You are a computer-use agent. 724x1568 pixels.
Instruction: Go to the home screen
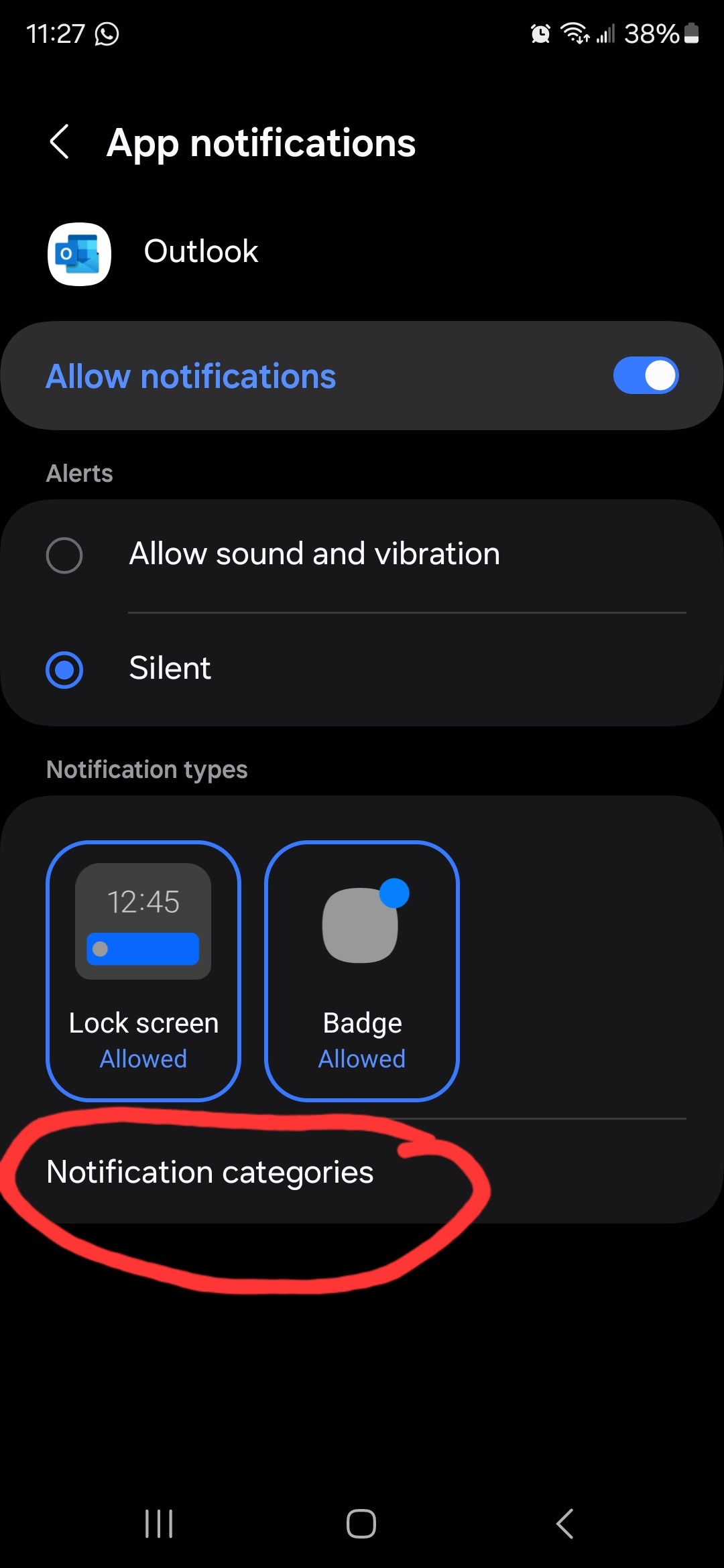click(361, 1523)
